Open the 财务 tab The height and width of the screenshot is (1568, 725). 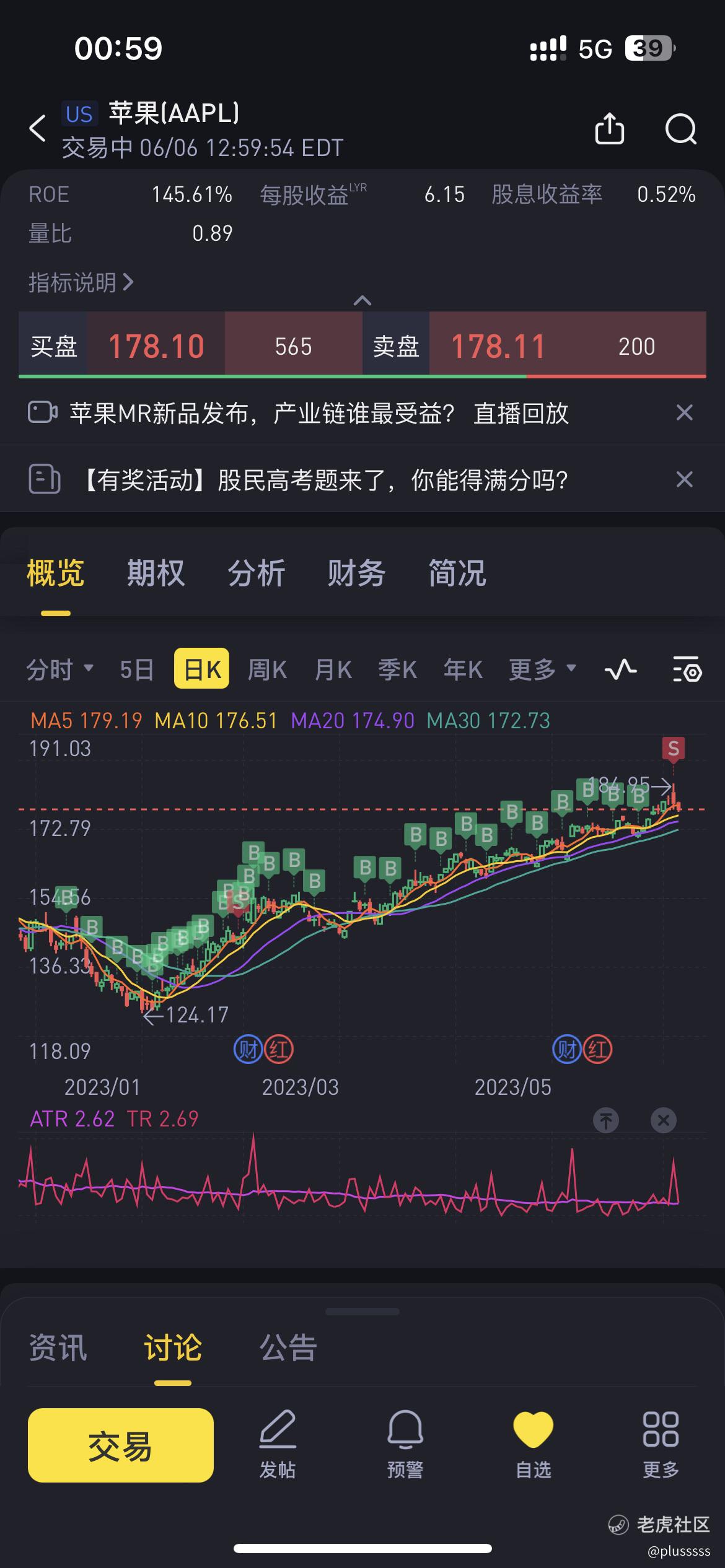coord(356,573)
